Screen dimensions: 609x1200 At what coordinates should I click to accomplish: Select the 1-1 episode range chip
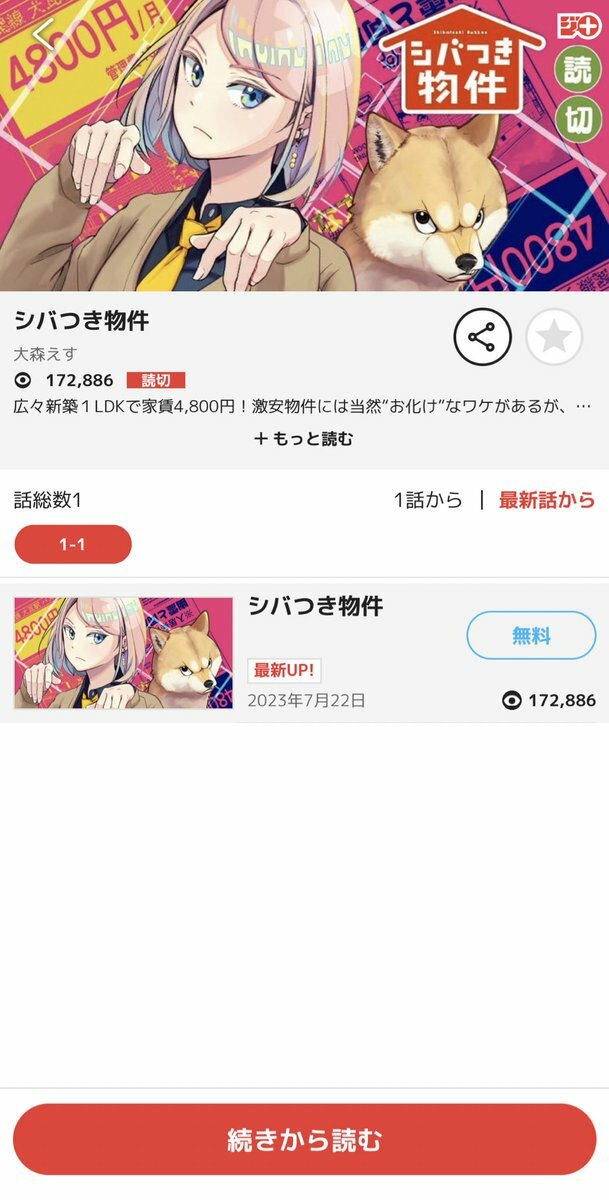pyautogui.click(x=73, y=544)
